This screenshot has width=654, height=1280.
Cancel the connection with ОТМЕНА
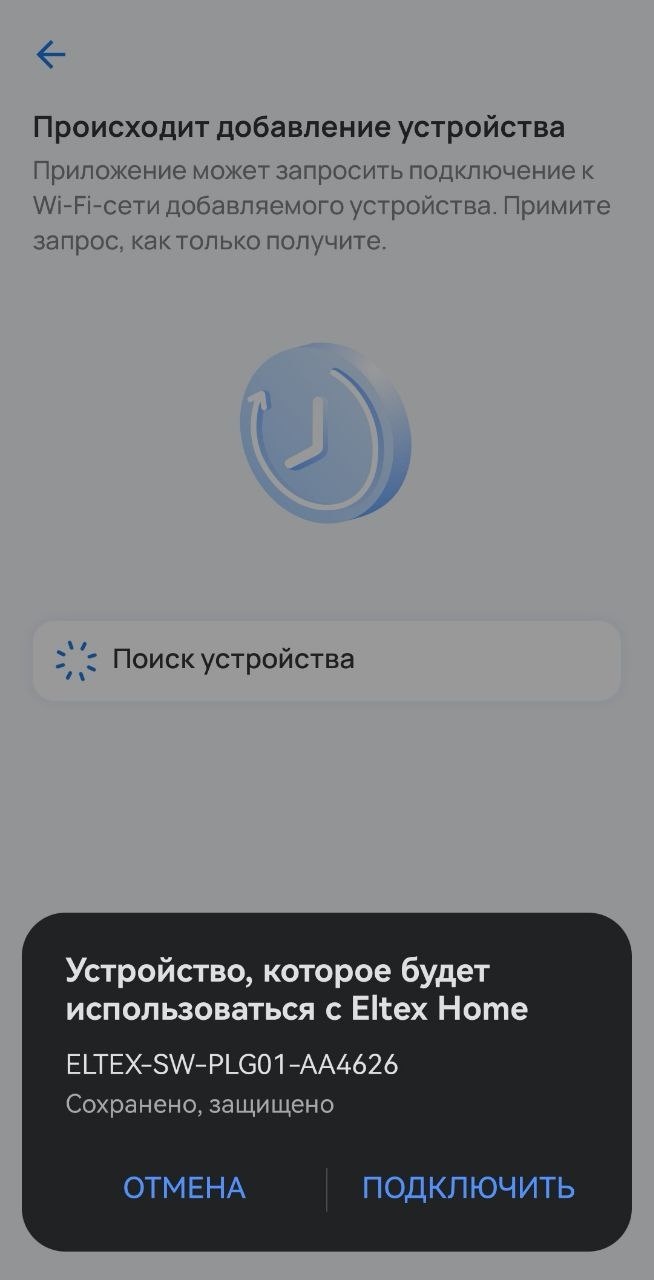pos(184,1187)
